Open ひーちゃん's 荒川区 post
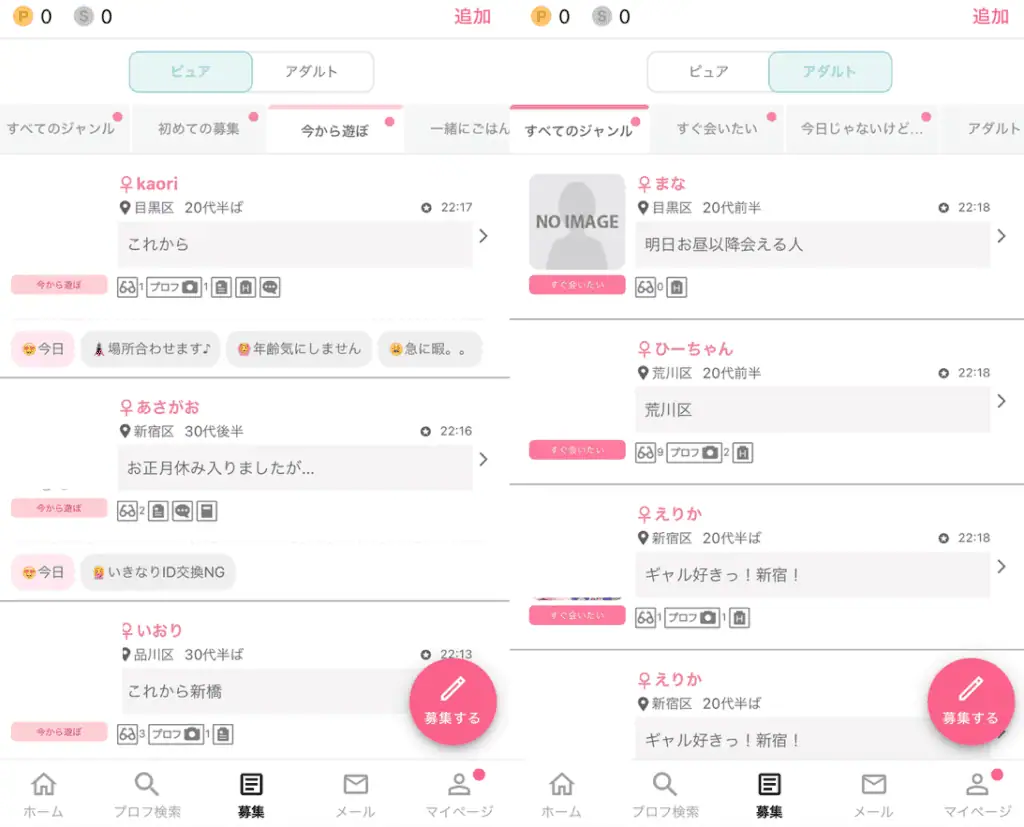Screen dimensions: 1024x827 (812, 409)
